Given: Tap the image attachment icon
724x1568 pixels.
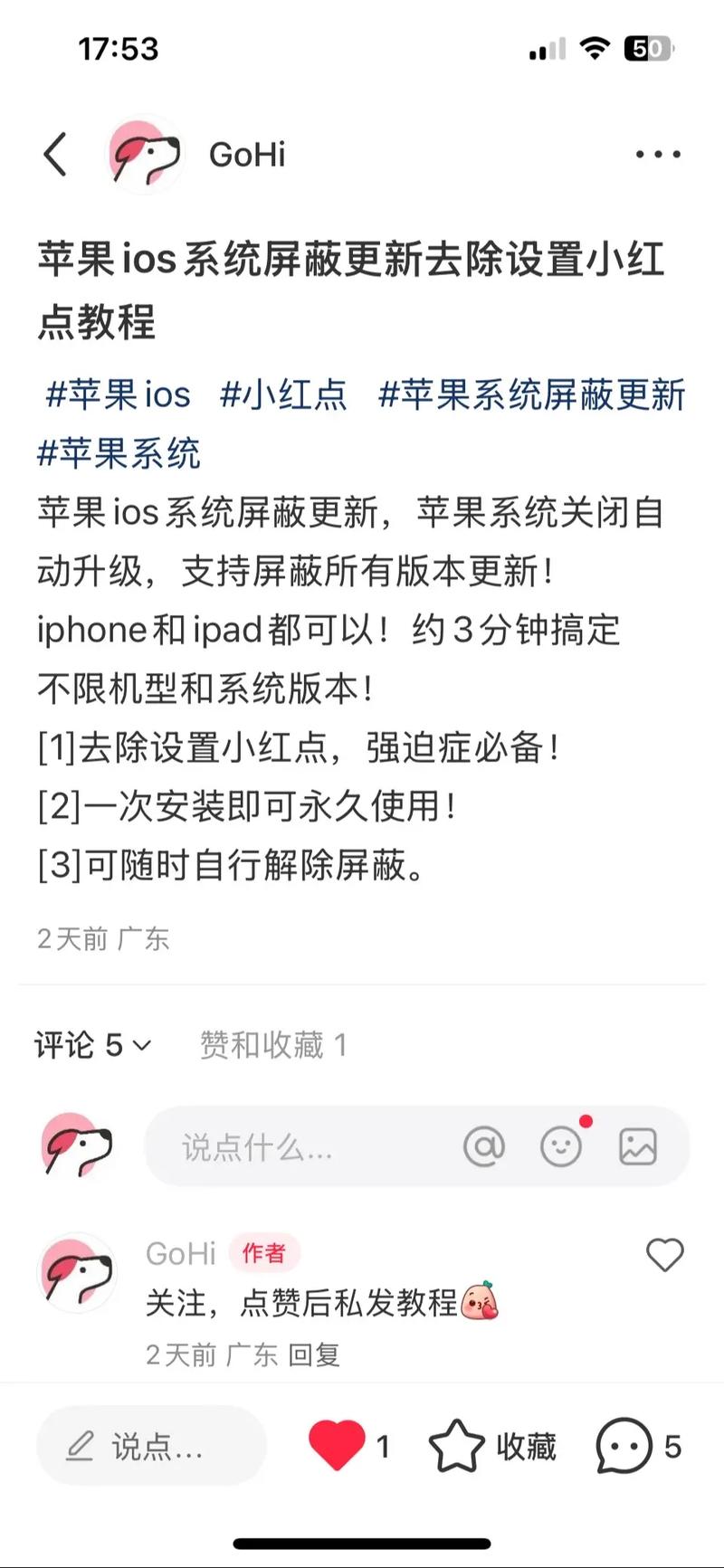Looking at the screenshot, I should [640, 1146].
